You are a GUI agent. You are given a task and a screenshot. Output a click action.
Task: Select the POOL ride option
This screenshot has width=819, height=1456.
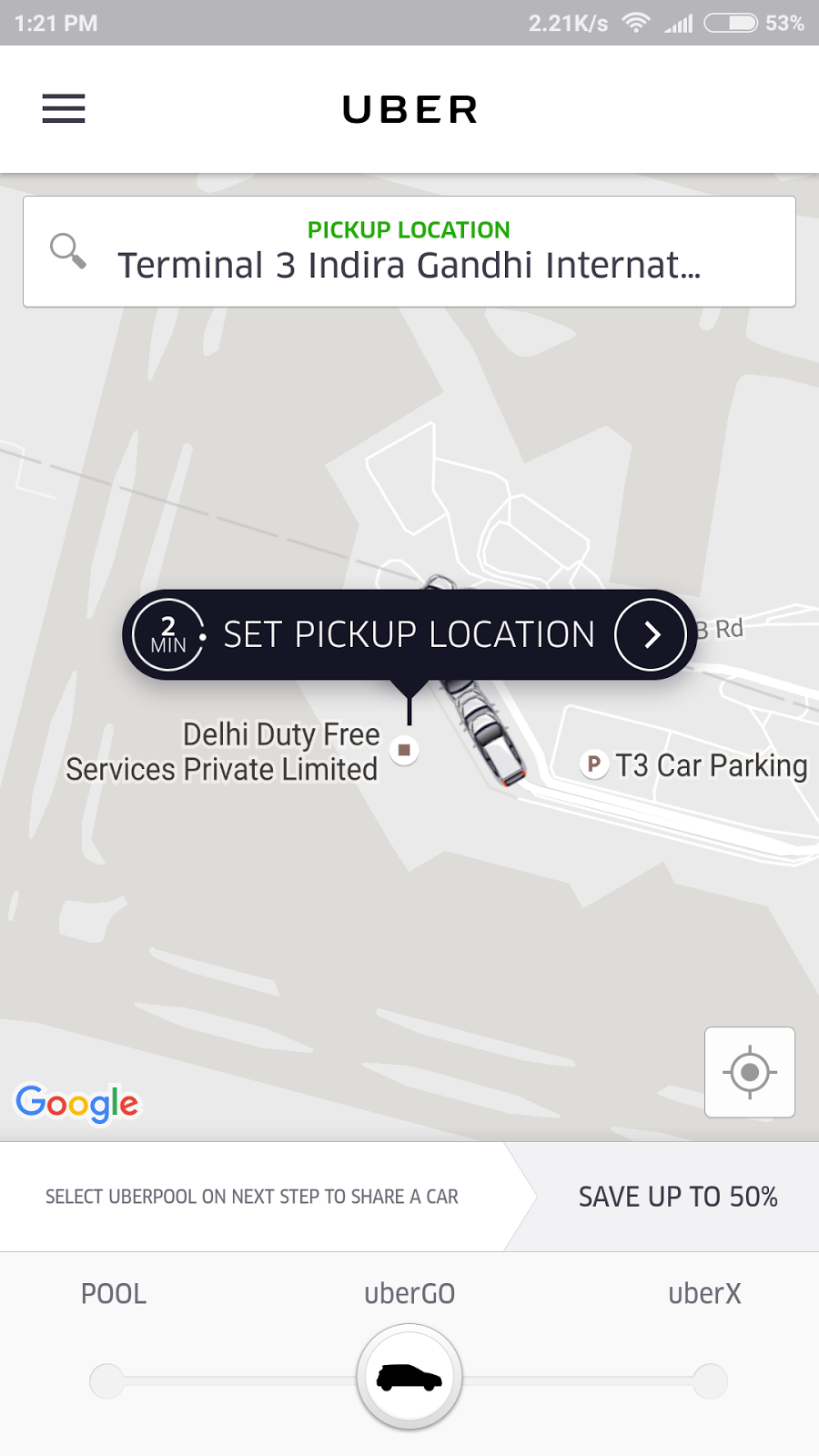pos(108,1380)
